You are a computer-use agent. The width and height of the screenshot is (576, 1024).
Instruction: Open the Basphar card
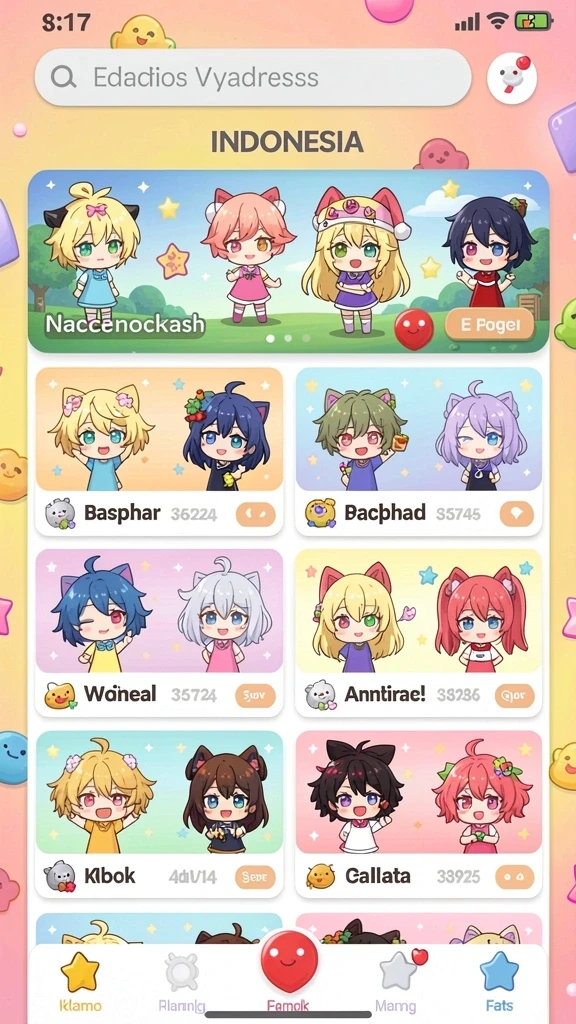[159, 451]
